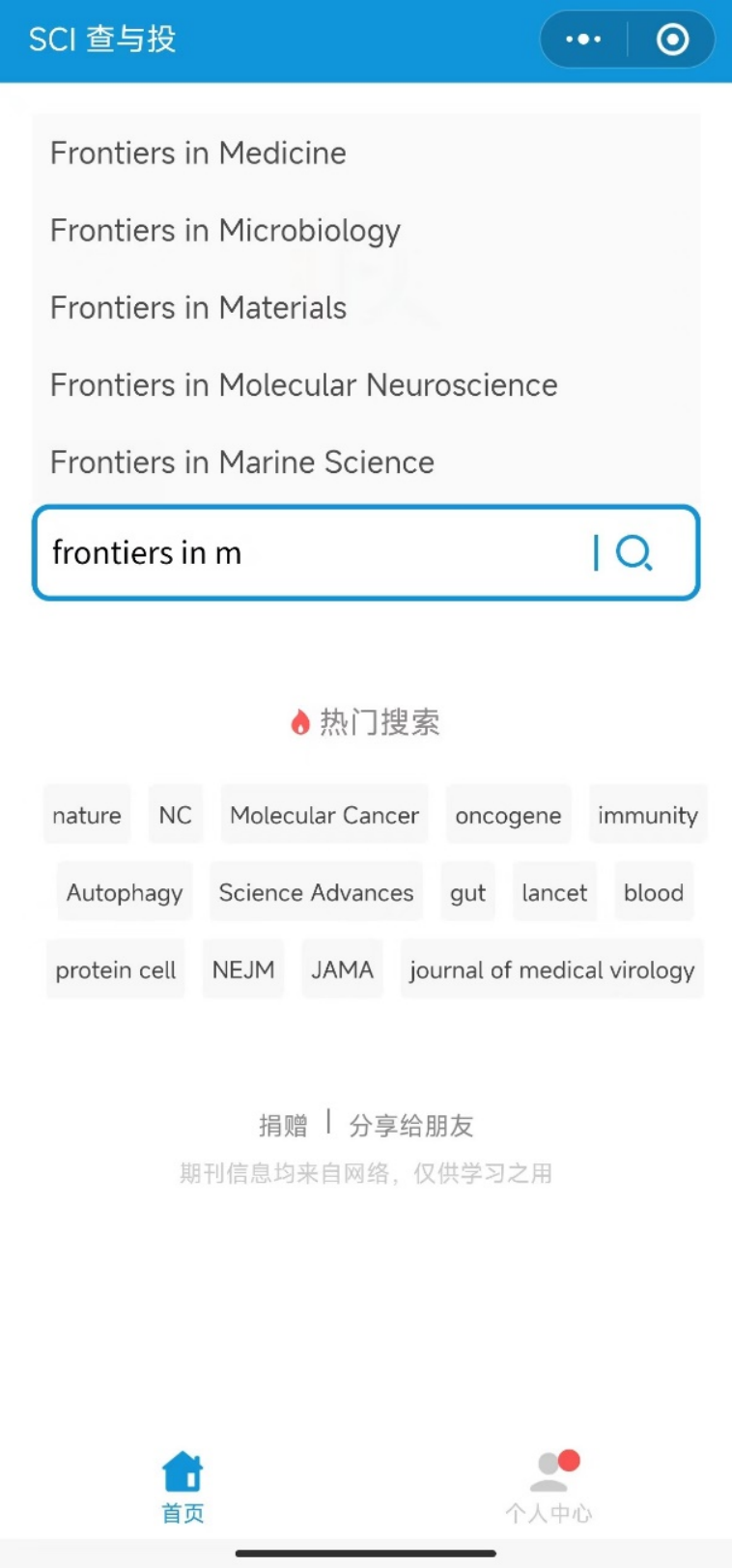This screenshot has width=732, height=1568.
Task: Tap the NC hot search chip
Action: pyautogui.click(x=175, y=815)
